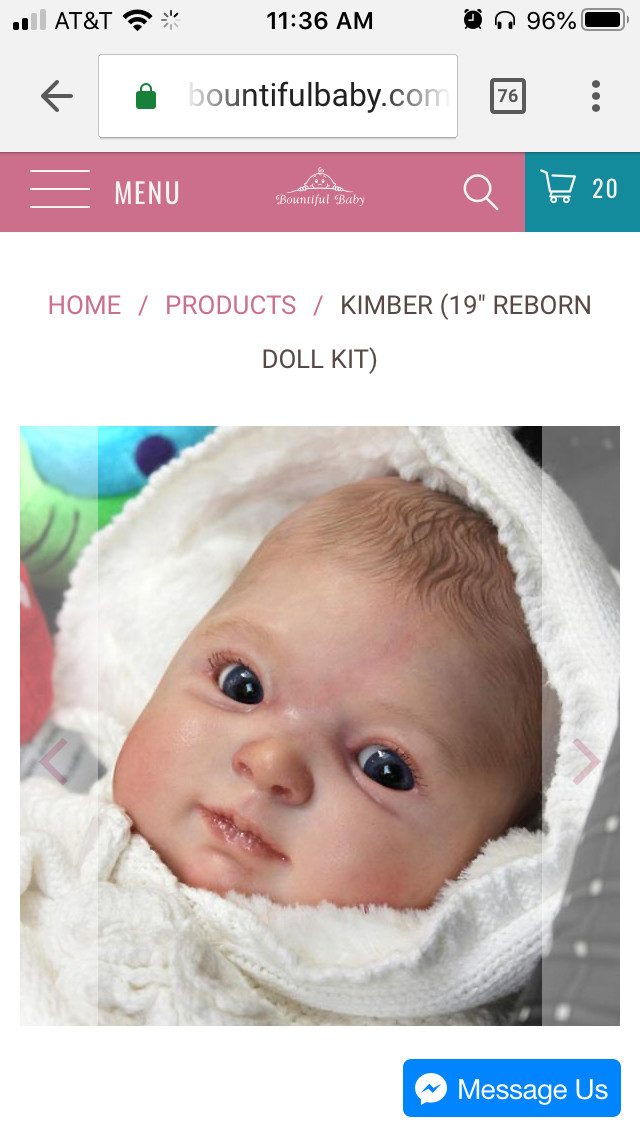Open the Kimber doll product image
The height and width of the screenshot is (1136, 640).
pyautogui.click(x=320, y=725)
